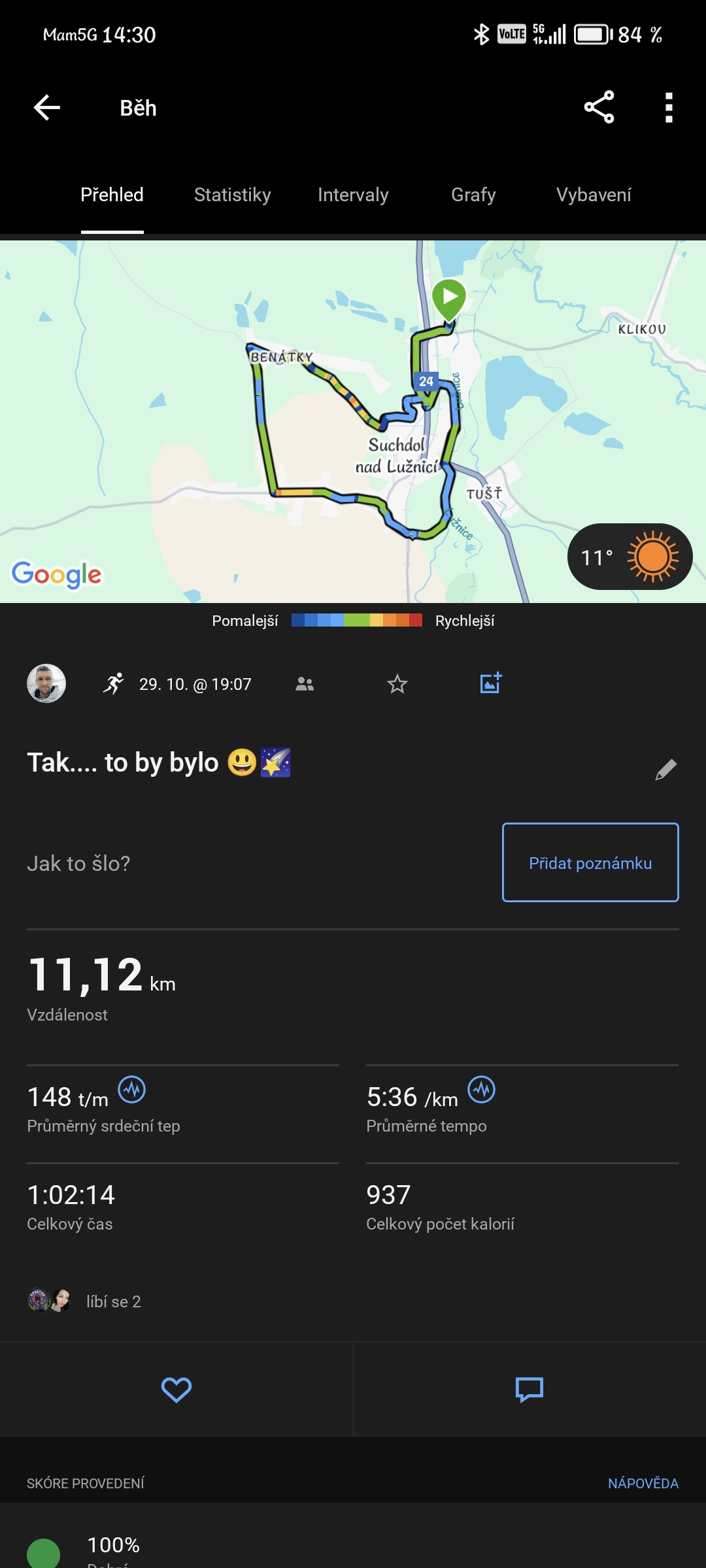The width and height of the screenshot is (706, 1568).
Task: Mark activity as favorite with star
Action: tap(397, 684)
